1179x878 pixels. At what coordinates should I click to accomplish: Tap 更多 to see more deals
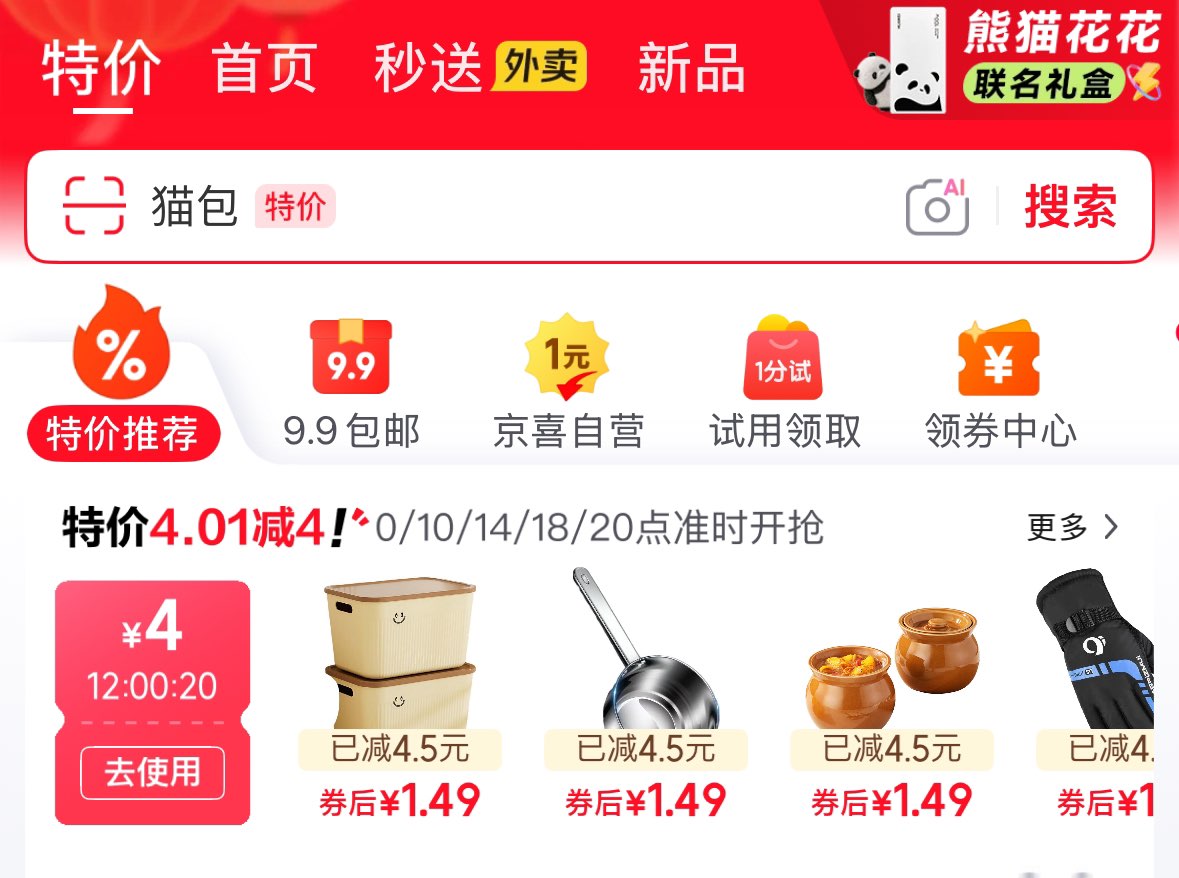1073,527
